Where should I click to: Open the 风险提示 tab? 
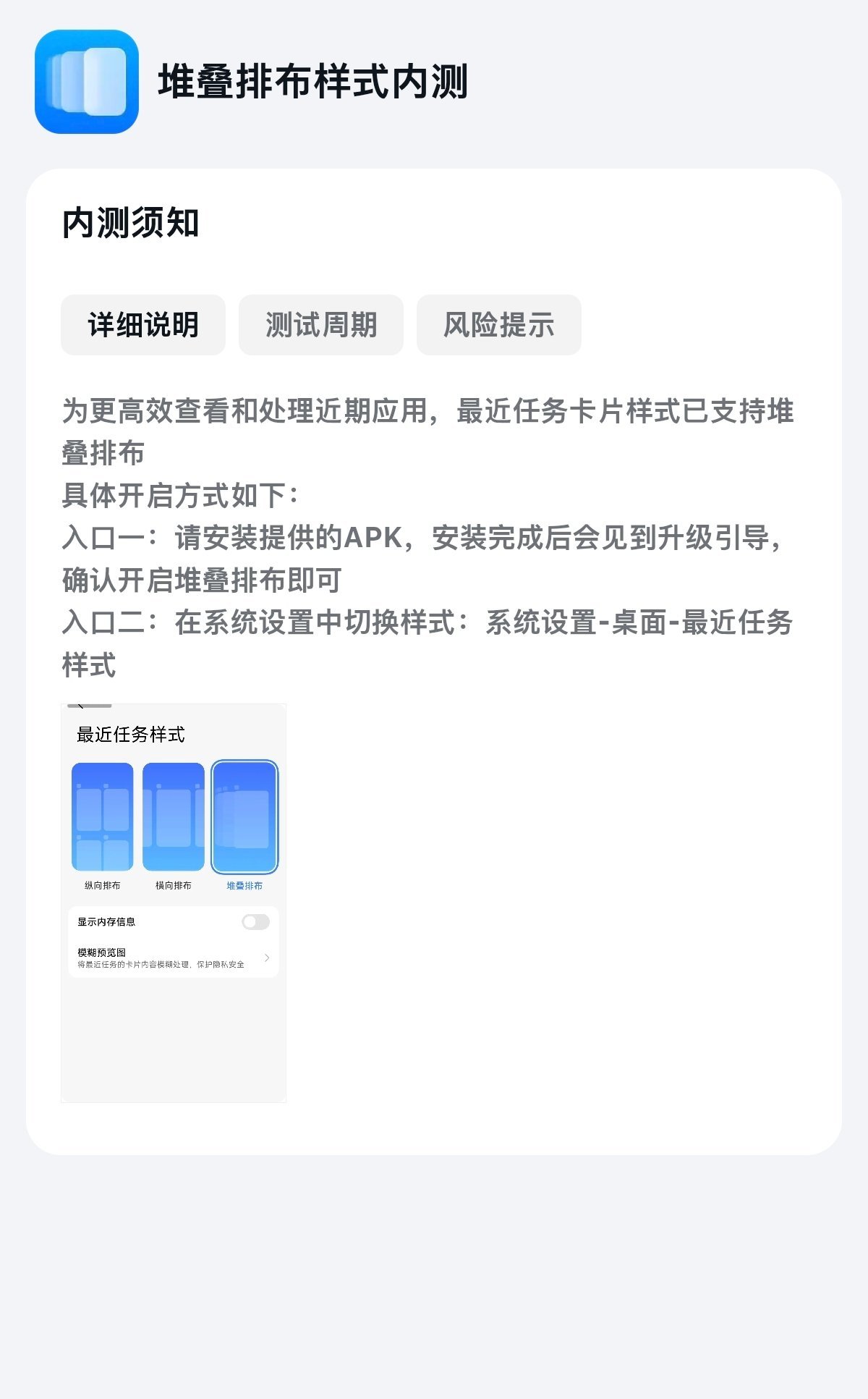[498, 325]
